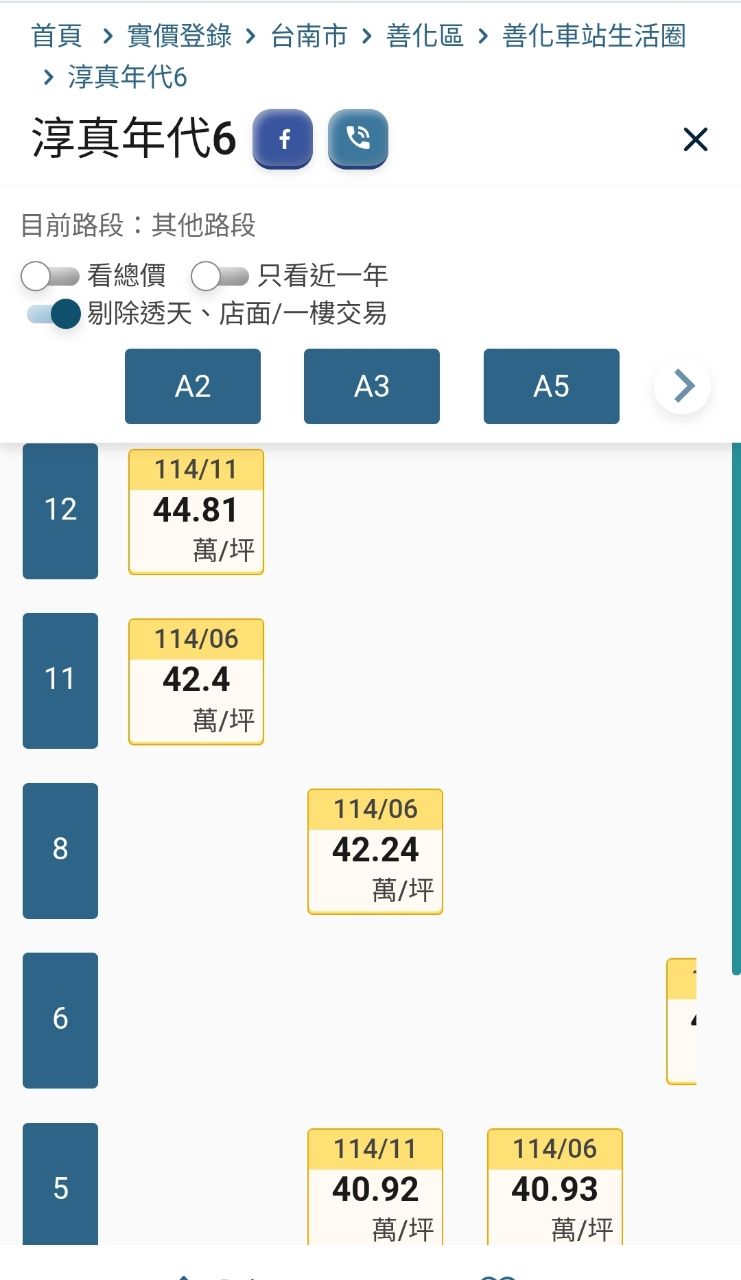Open 善化區 breadcrumb link

425,37
